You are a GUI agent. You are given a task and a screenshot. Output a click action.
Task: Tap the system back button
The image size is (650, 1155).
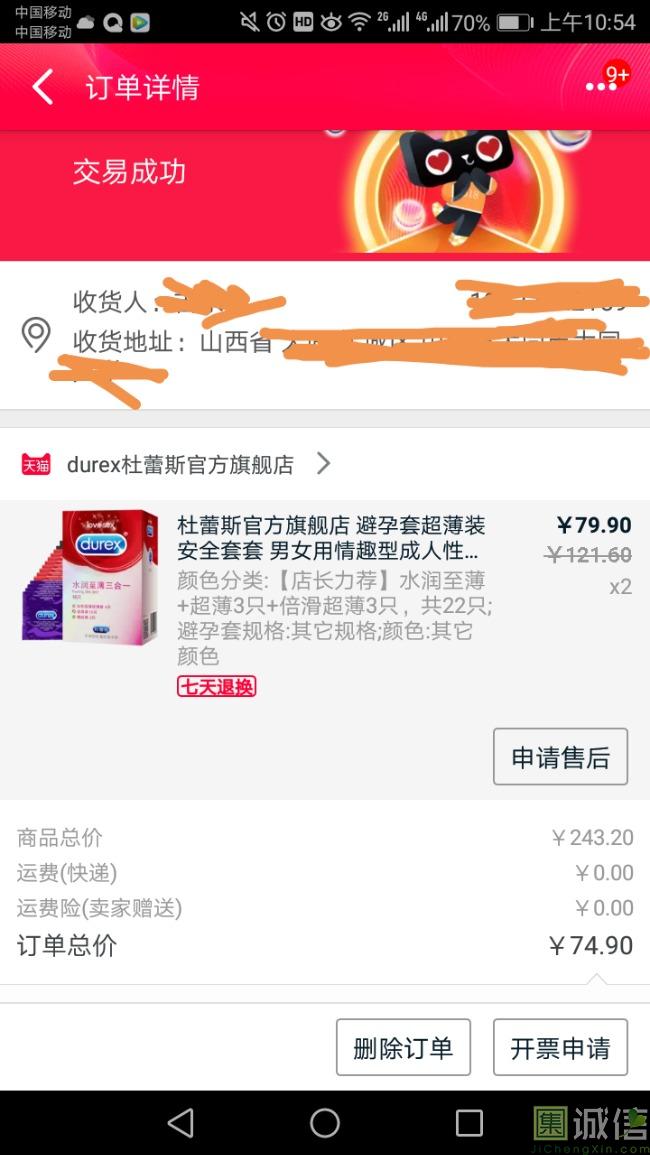(x=181, y=1123)
